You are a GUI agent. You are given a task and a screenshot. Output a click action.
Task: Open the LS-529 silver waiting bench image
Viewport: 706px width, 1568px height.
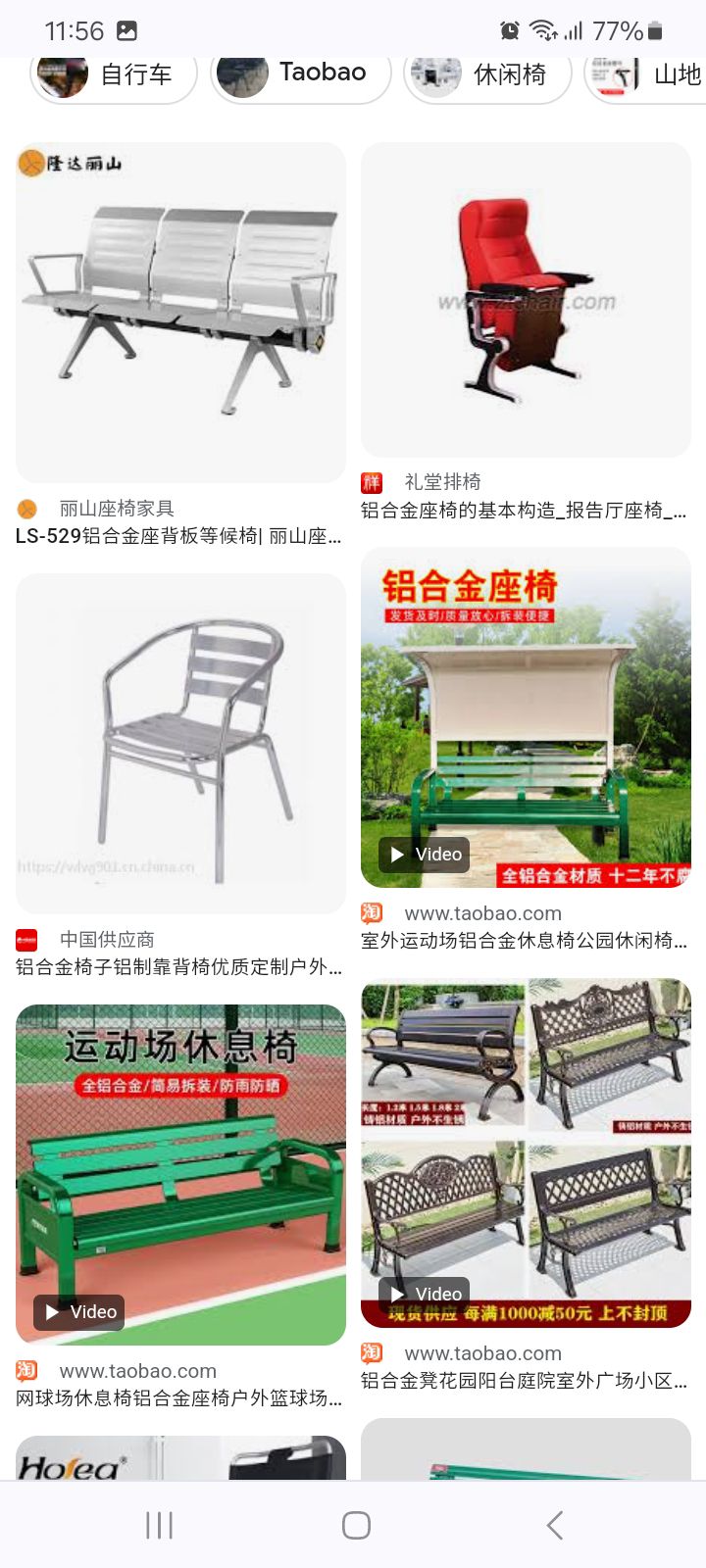(180, 312)
